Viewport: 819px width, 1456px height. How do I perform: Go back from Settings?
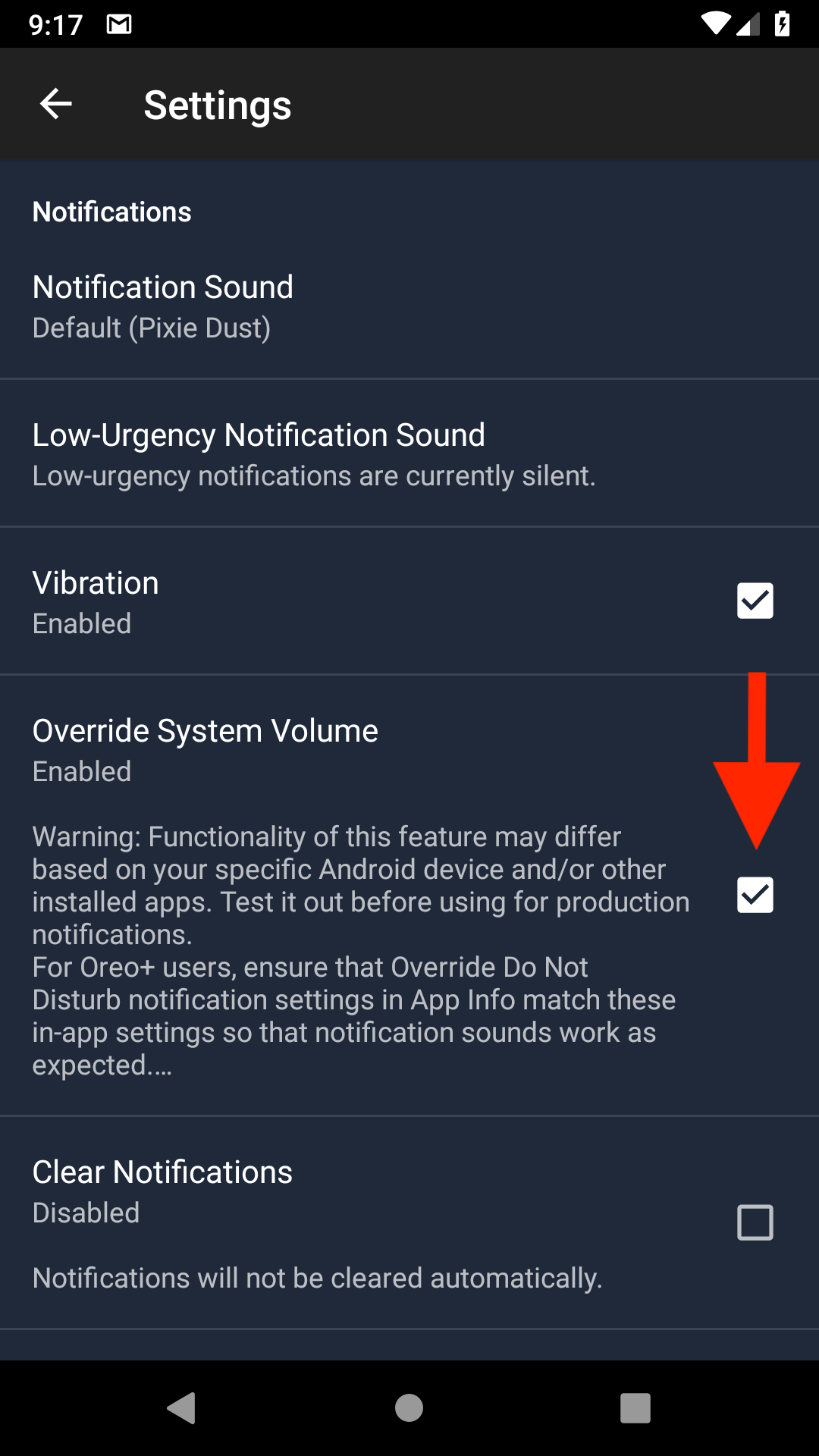point(55,104)
